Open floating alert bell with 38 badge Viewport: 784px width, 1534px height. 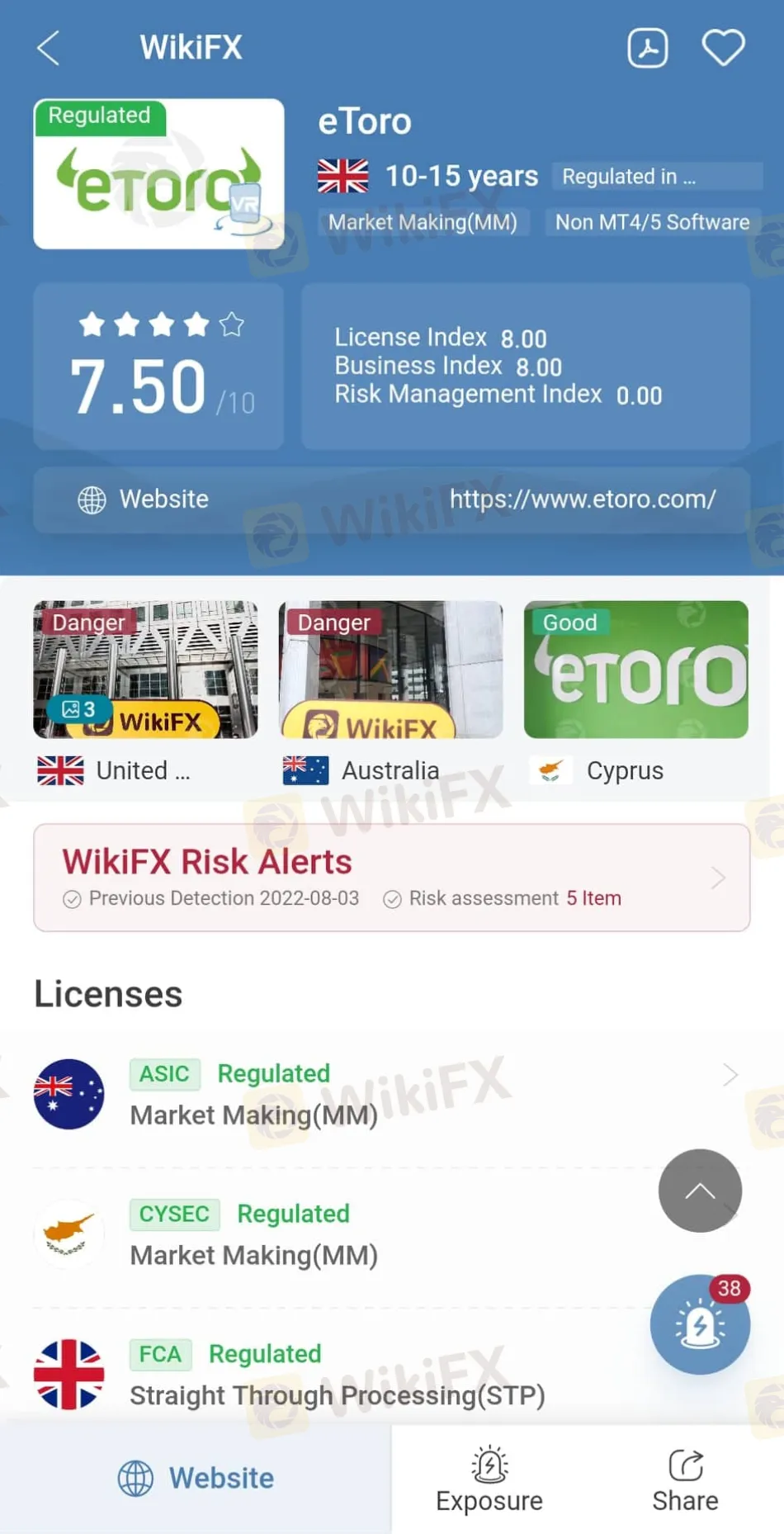698,1326
